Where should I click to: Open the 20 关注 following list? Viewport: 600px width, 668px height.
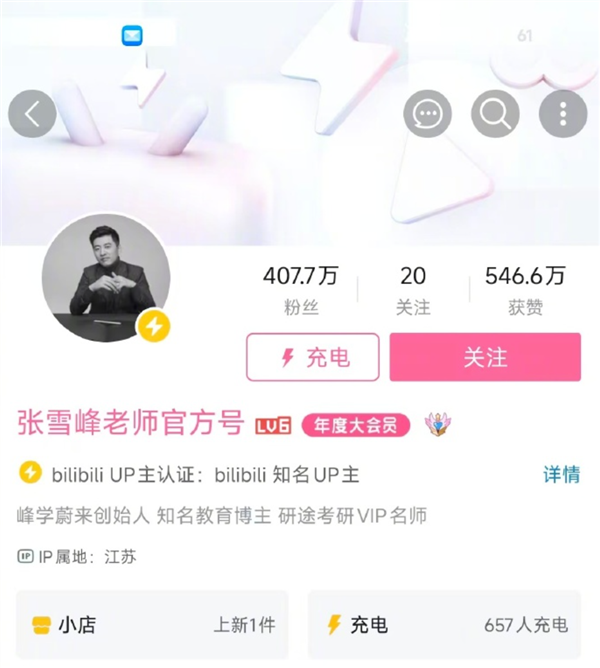point(412,289)
